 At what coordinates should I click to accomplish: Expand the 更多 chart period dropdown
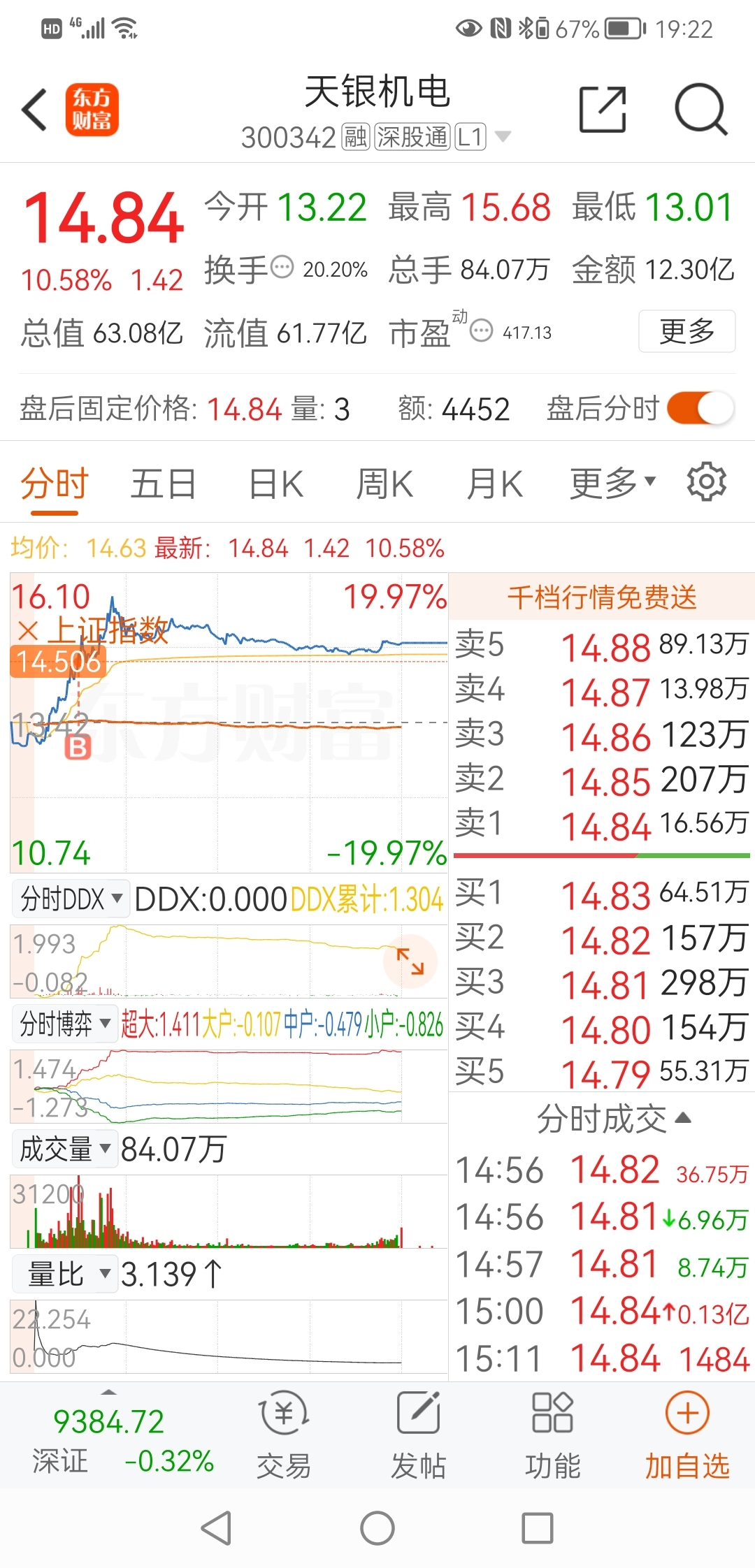612,484
